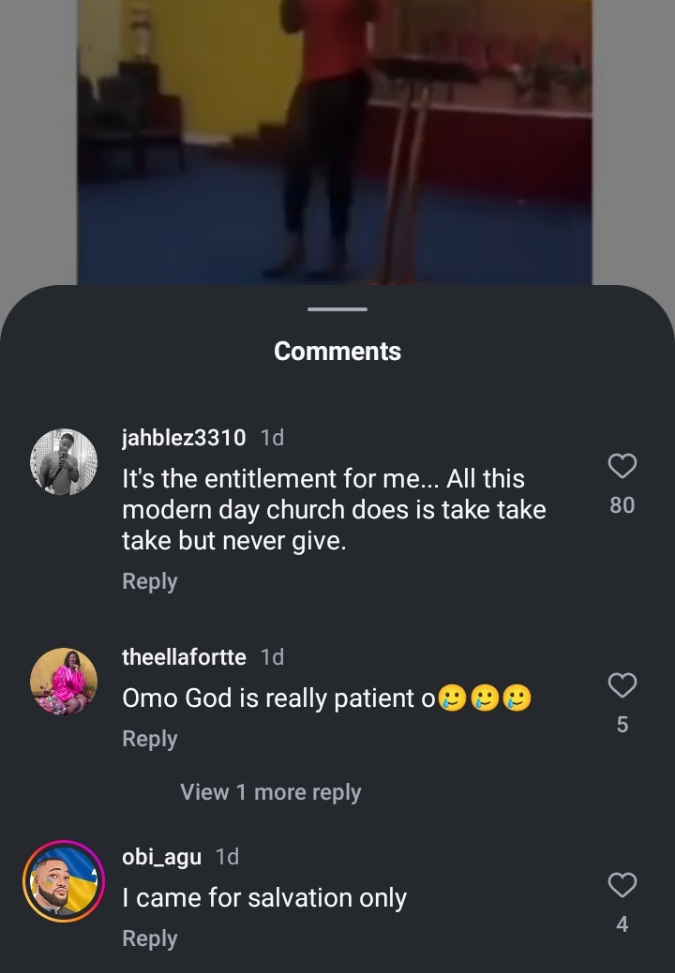Open jahblez3310's profile picture
The image size is (675, 973).
[x=64, y=462]
